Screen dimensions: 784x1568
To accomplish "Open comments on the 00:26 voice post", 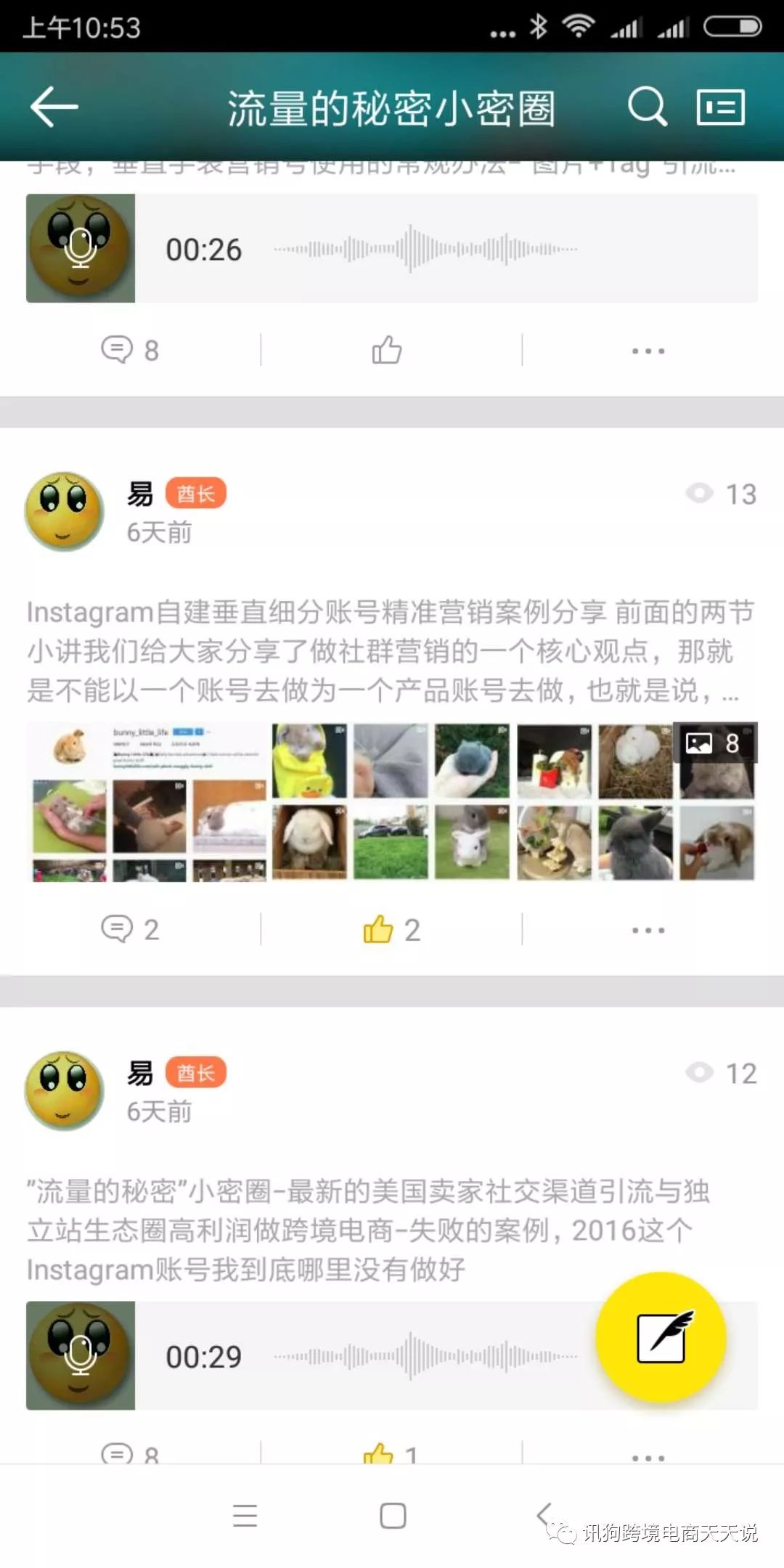I will pyautogui.click(x=130, y=350).
